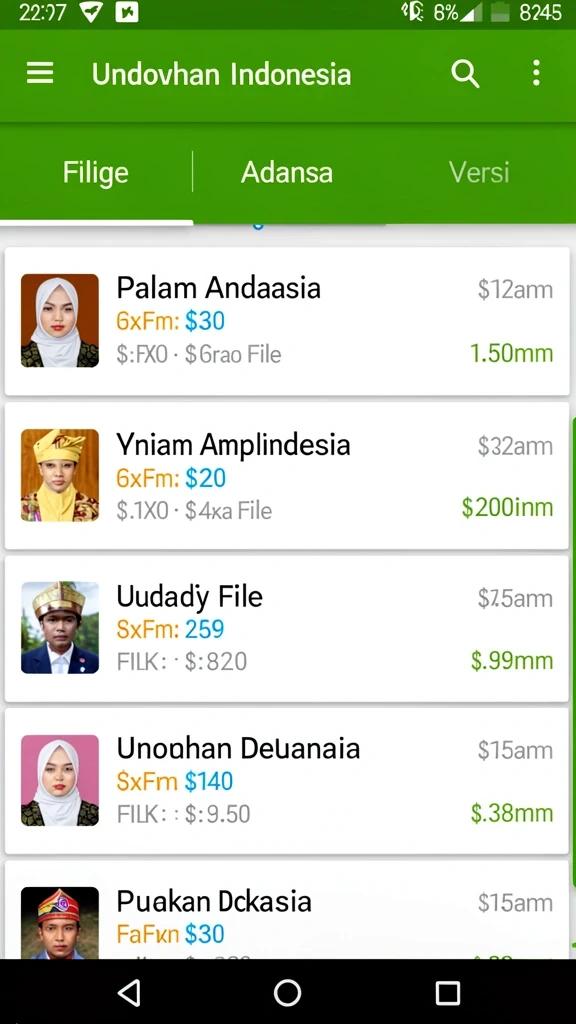Select the Versi tab
The height and width of the screenshot is (1024, 576).
pyautogui.click(x=479, y=172)
